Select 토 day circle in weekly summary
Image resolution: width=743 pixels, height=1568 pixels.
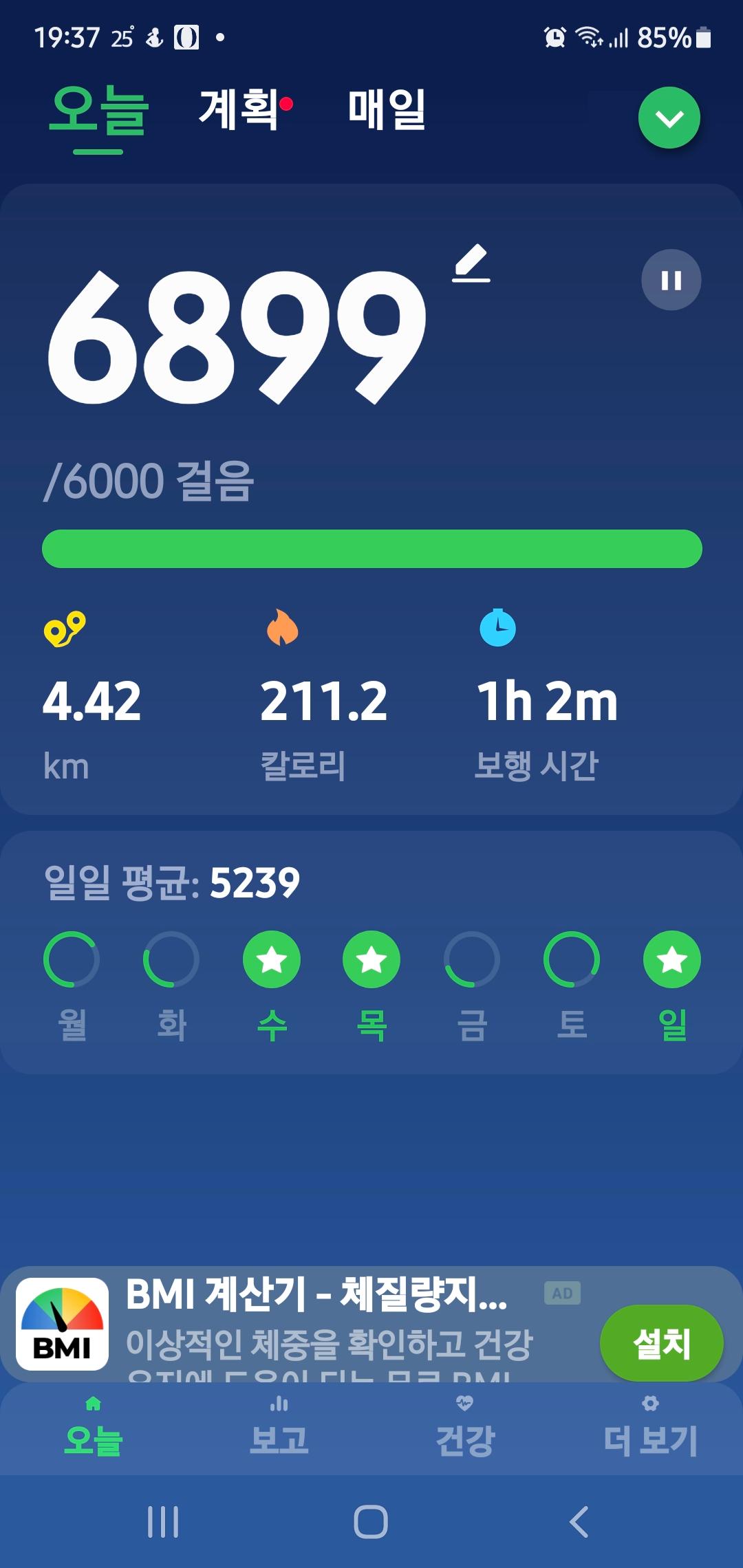(571, 959)
